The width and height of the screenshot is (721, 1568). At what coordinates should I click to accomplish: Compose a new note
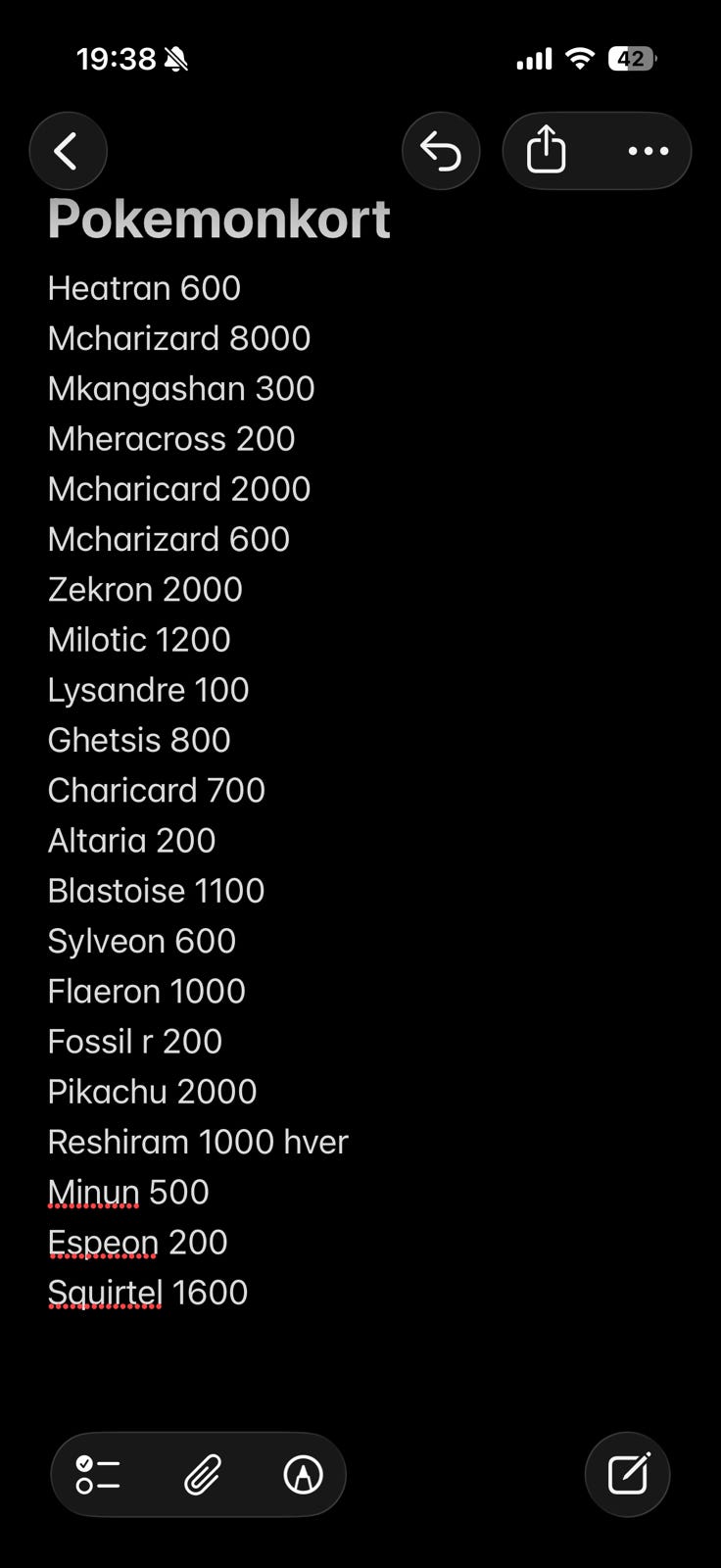pos(627,1474)
